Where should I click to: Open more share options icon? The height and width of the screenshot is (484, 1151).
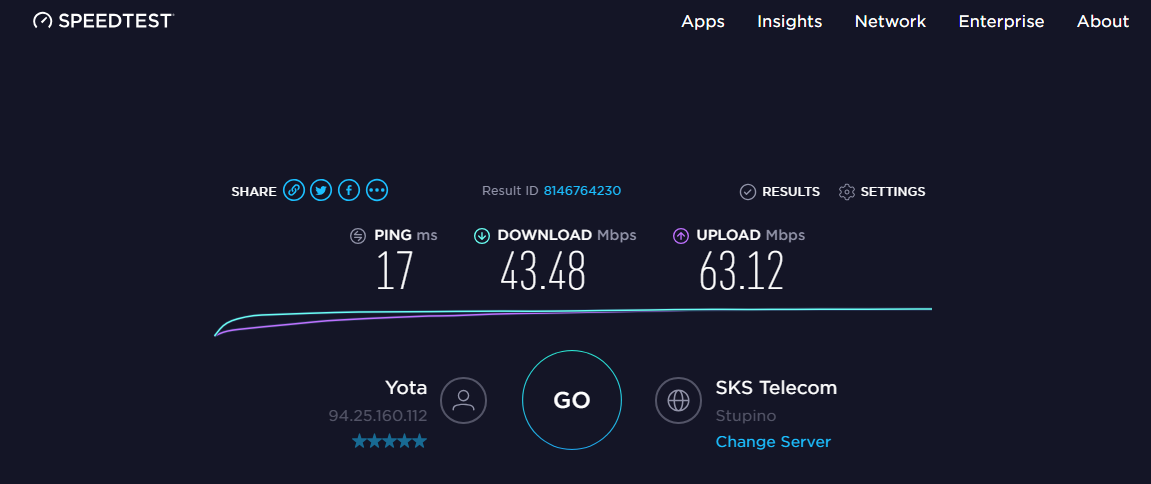pyautogui.click(x=377, y=190)
